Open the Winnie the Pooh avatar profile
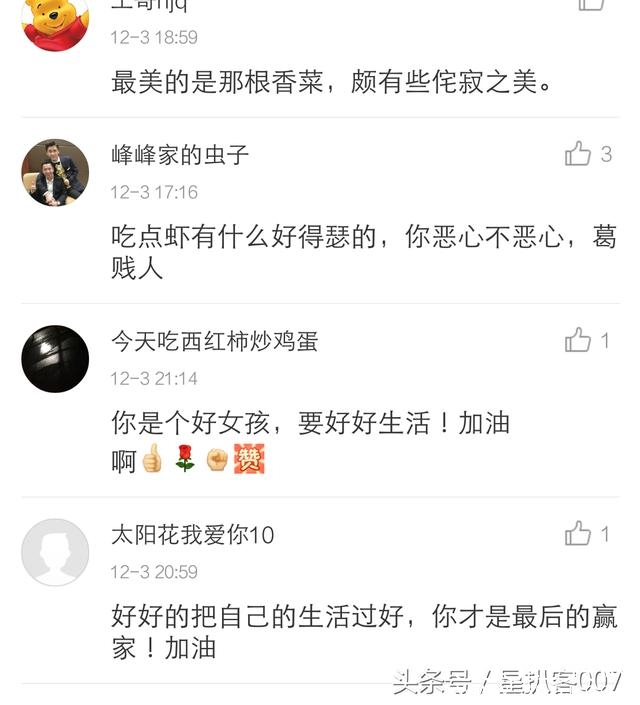This screenshot has width=640, height=705. click(x=55, y=22)
